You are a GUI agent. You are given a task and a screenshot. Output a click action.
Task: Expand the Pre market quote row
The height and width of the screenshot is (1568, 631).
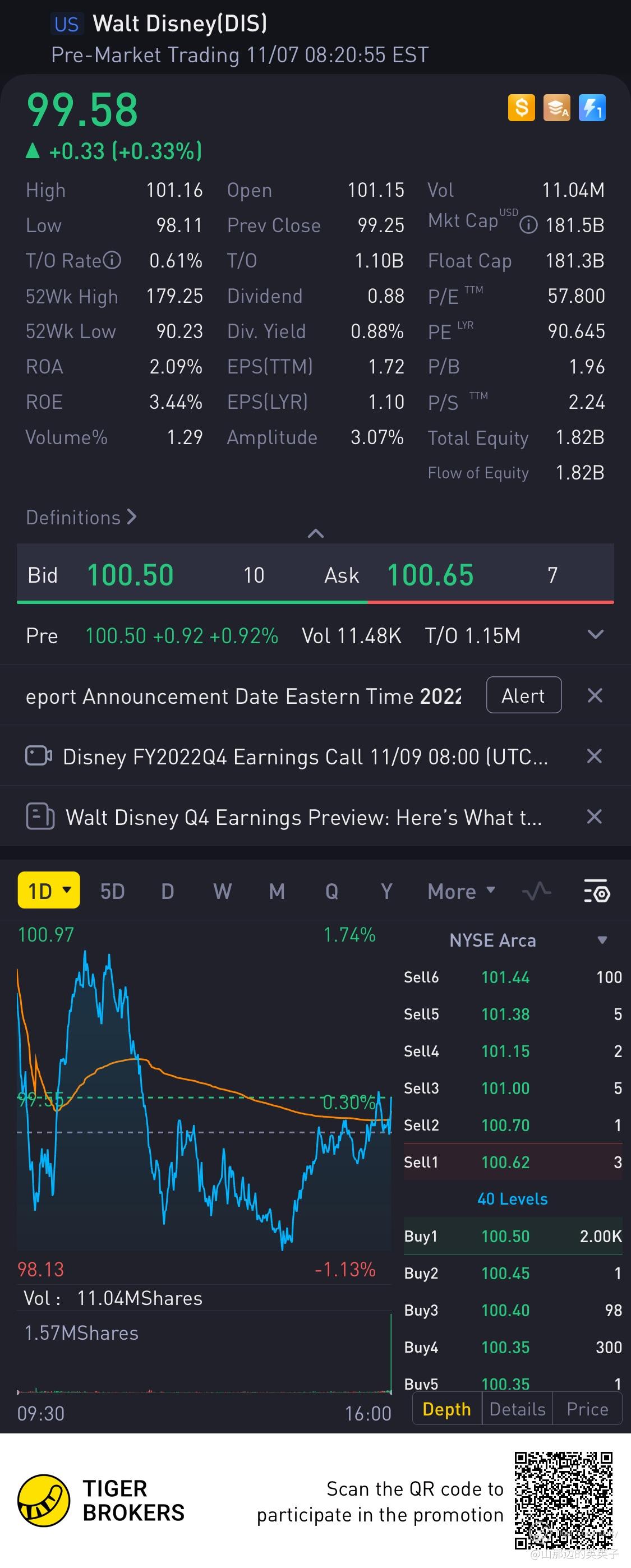pyautogui.click(x=595, y=635)
